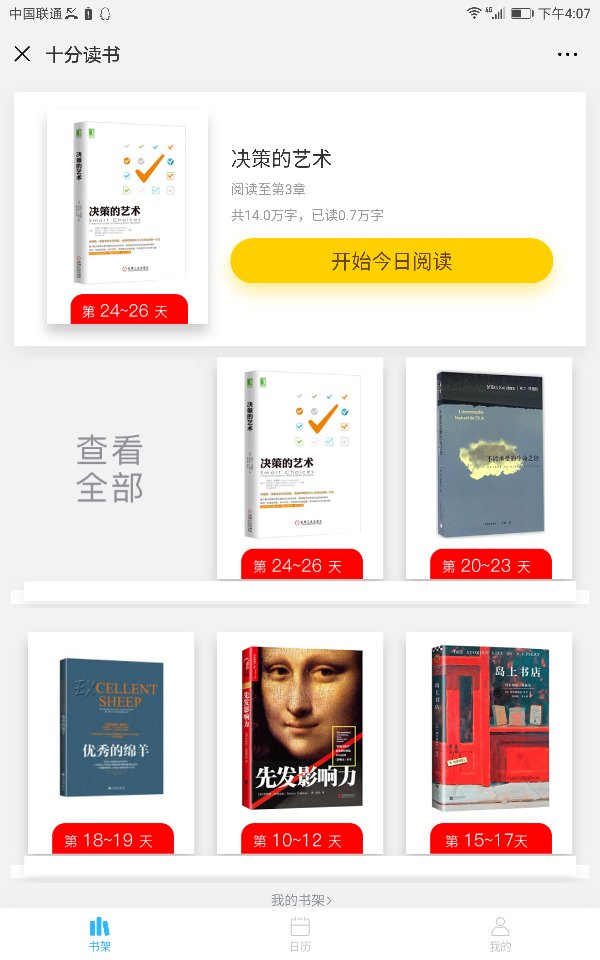Image resolution: width=600 pixels, height=960 pixels.
Task: Switch to the 我的 tab
Action: point(500,935)
